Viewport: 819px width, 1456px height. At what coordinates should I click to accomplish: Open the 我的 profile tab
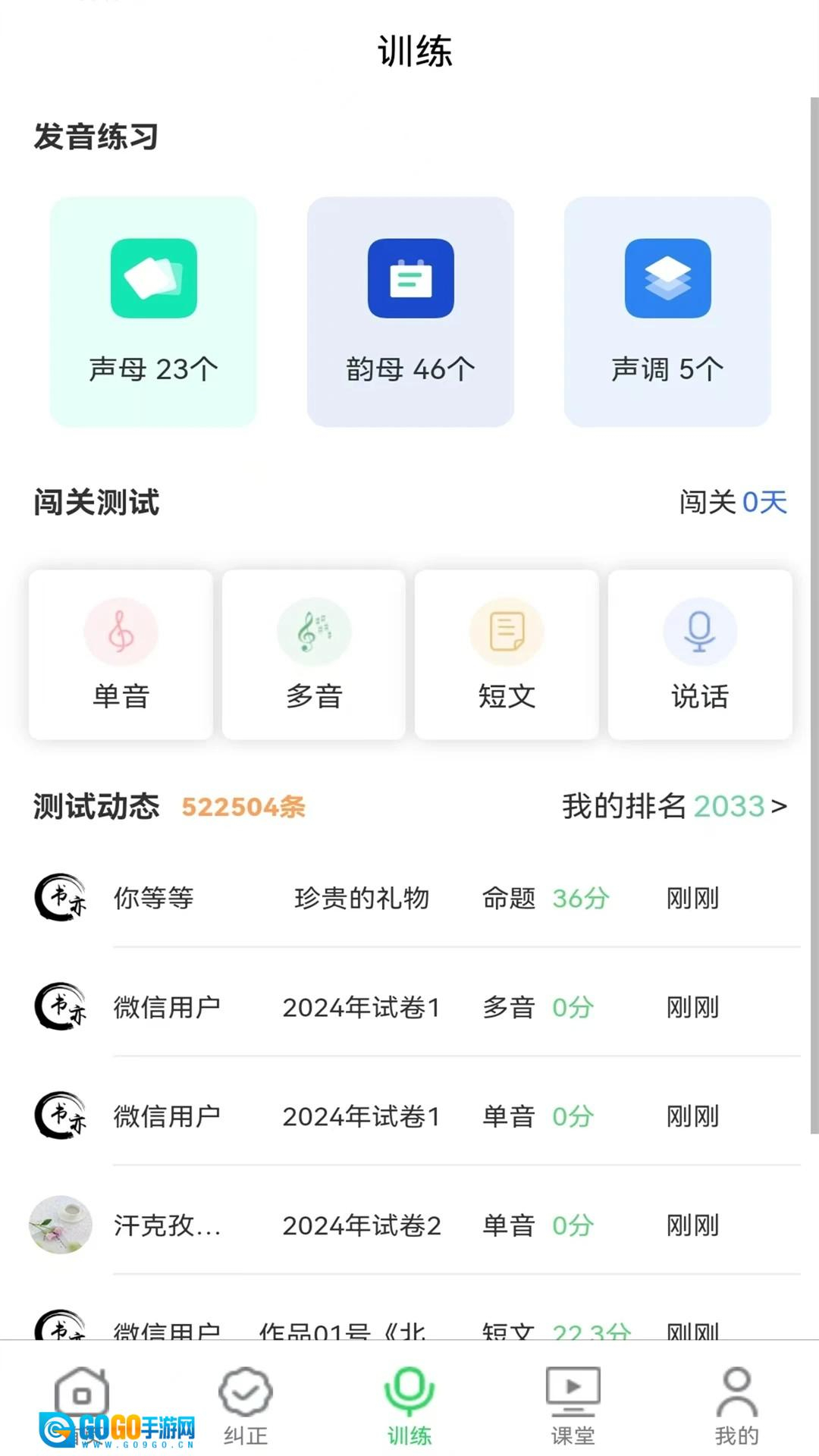pyautogui.click(x=736, y=1405)
